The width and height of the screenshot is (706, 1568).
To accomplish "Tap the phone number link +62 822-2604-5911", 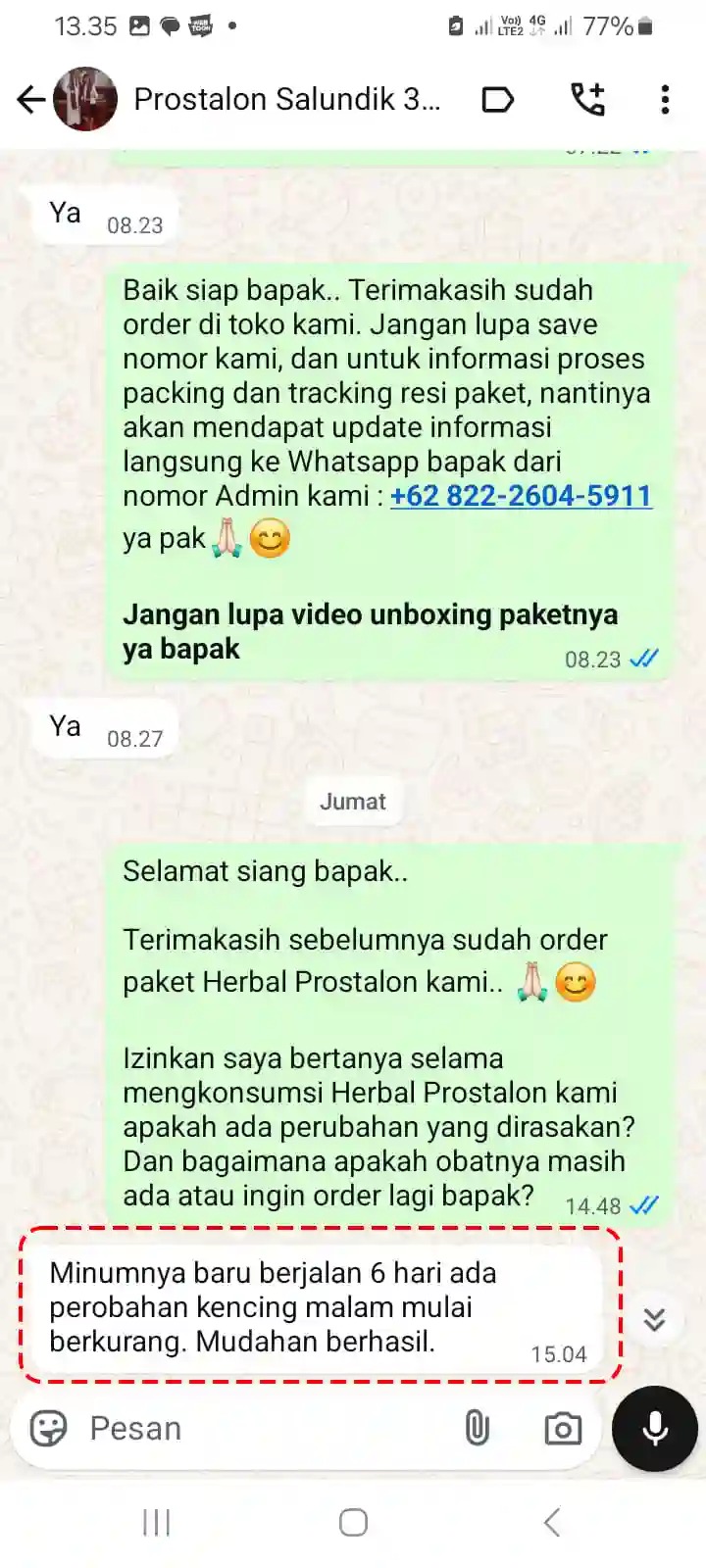I will (521, 496).
